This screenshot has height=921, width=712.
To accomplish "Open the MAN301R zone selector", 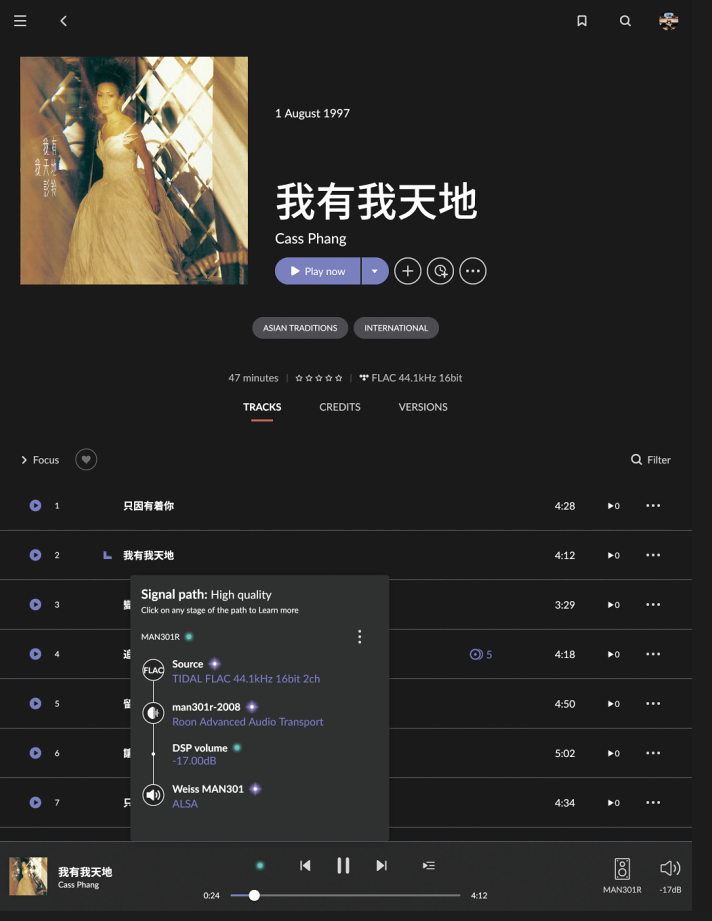I will [622, 873].
